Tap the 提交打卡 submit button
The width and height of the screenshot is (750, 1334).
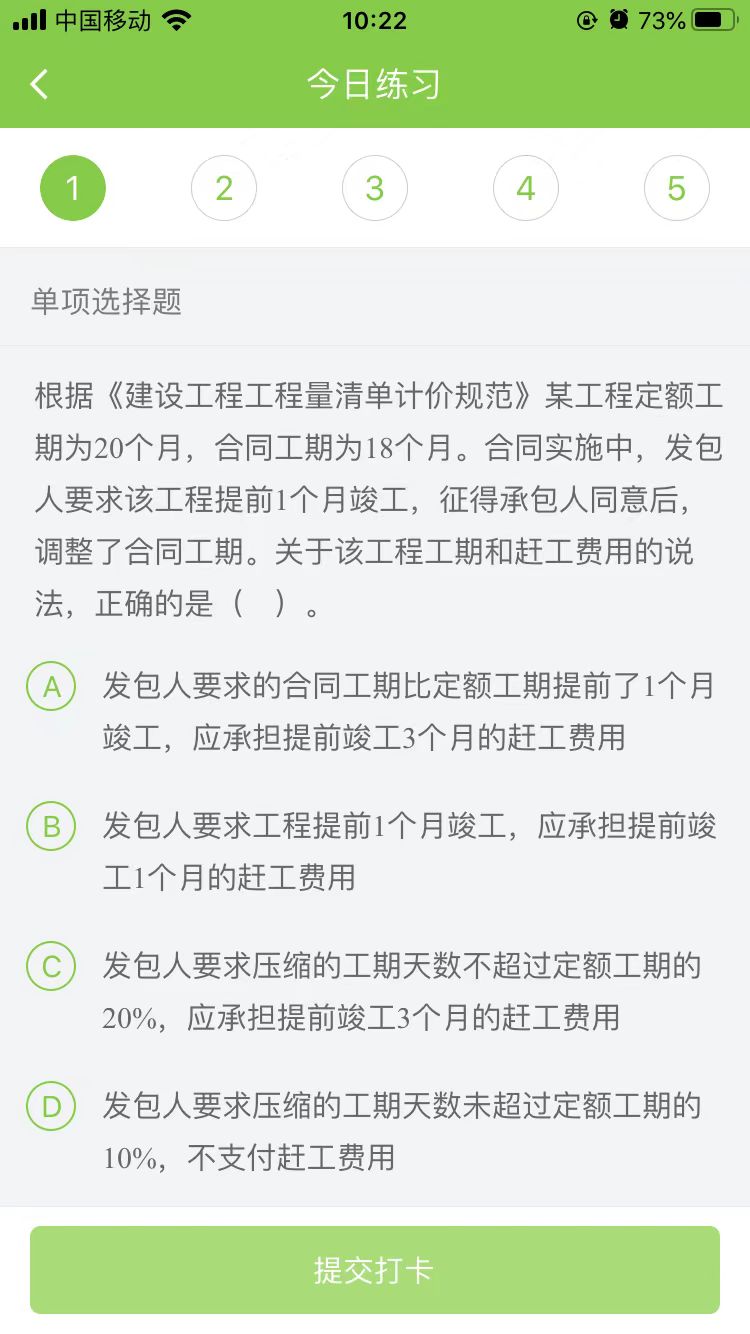tap(375, 1270)
